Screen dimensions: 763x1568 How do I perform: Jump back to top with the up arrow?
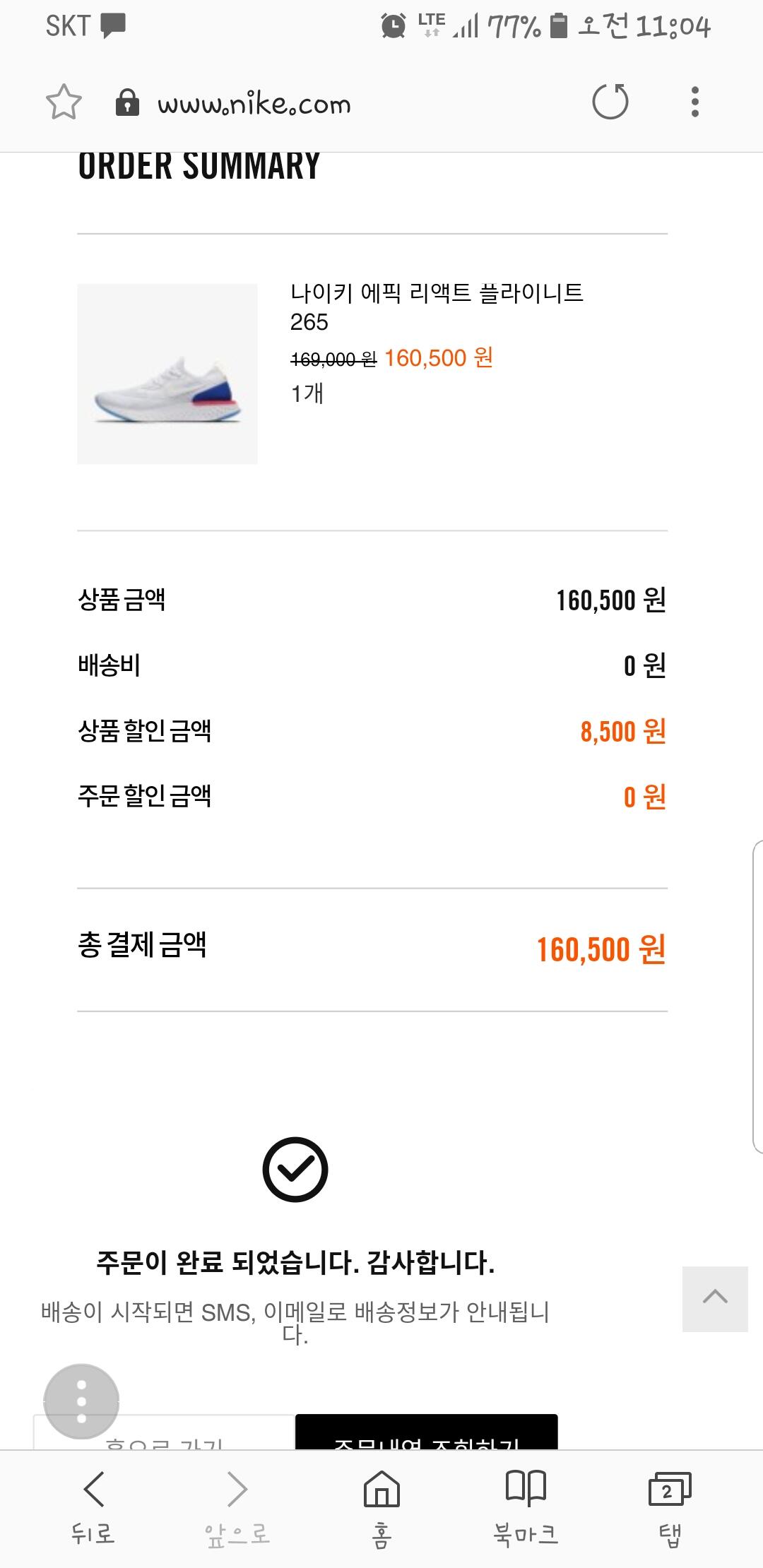[x=714, y=1298]
